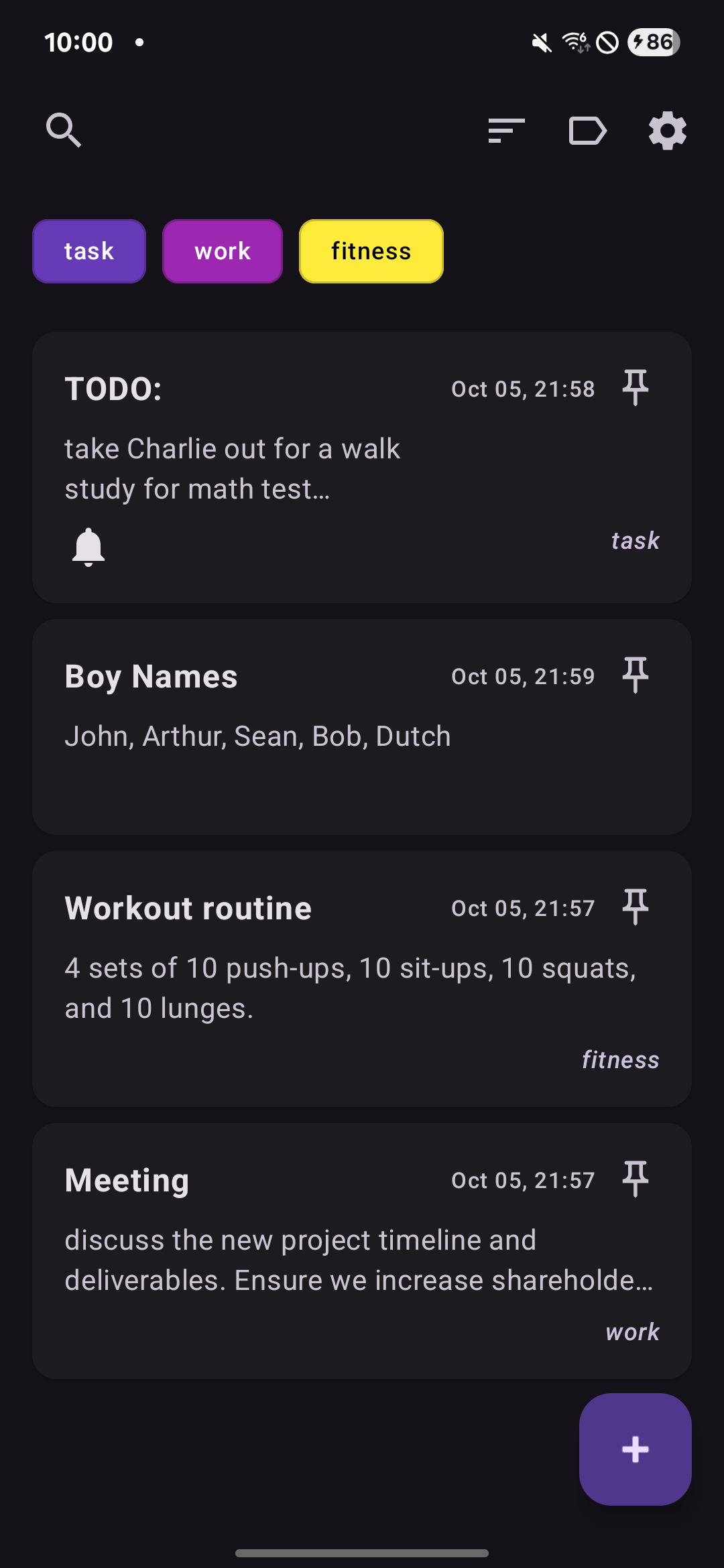Image resolution: width=724 pixels, height=1568 pixels.
Task: Unpin the Workout routine note
Action: 636,907
